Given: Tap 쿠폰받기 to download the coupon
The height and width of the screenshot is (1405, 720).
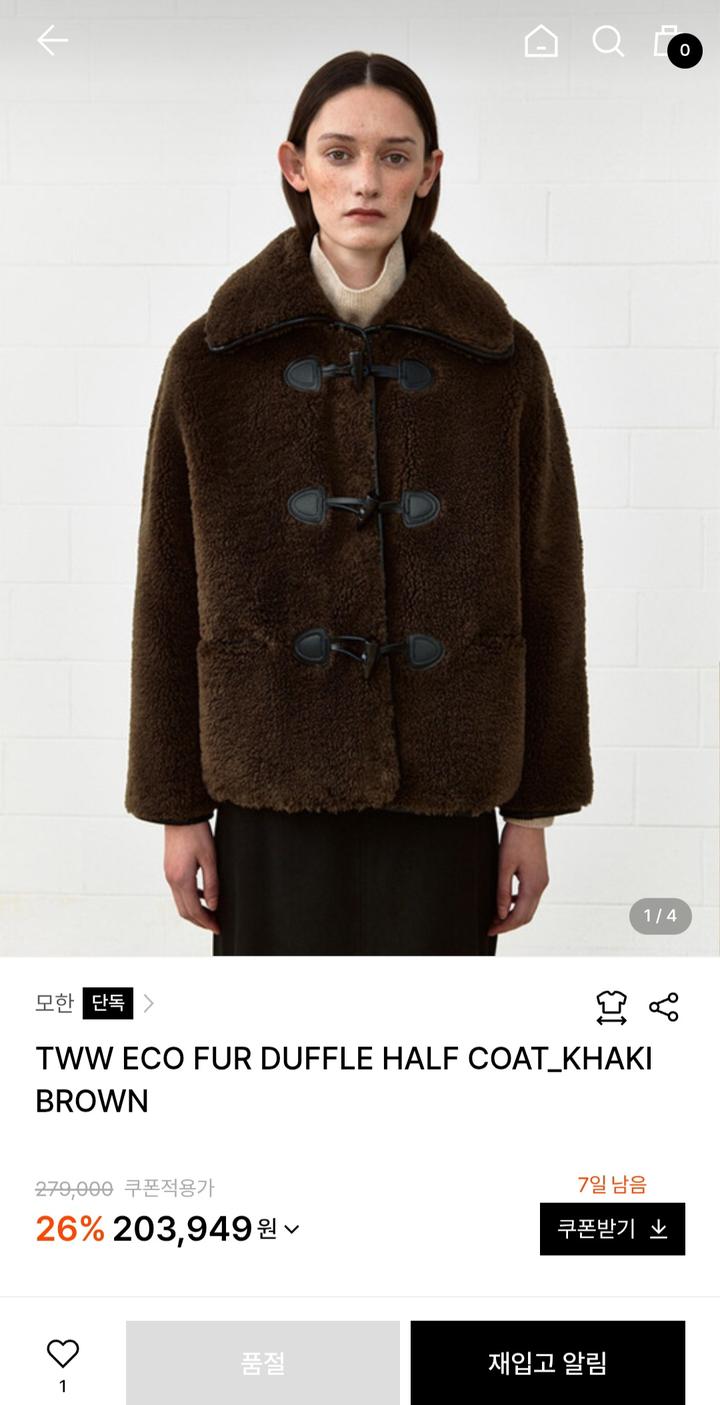Looking at the screenshot, I should coord(612,1229).
